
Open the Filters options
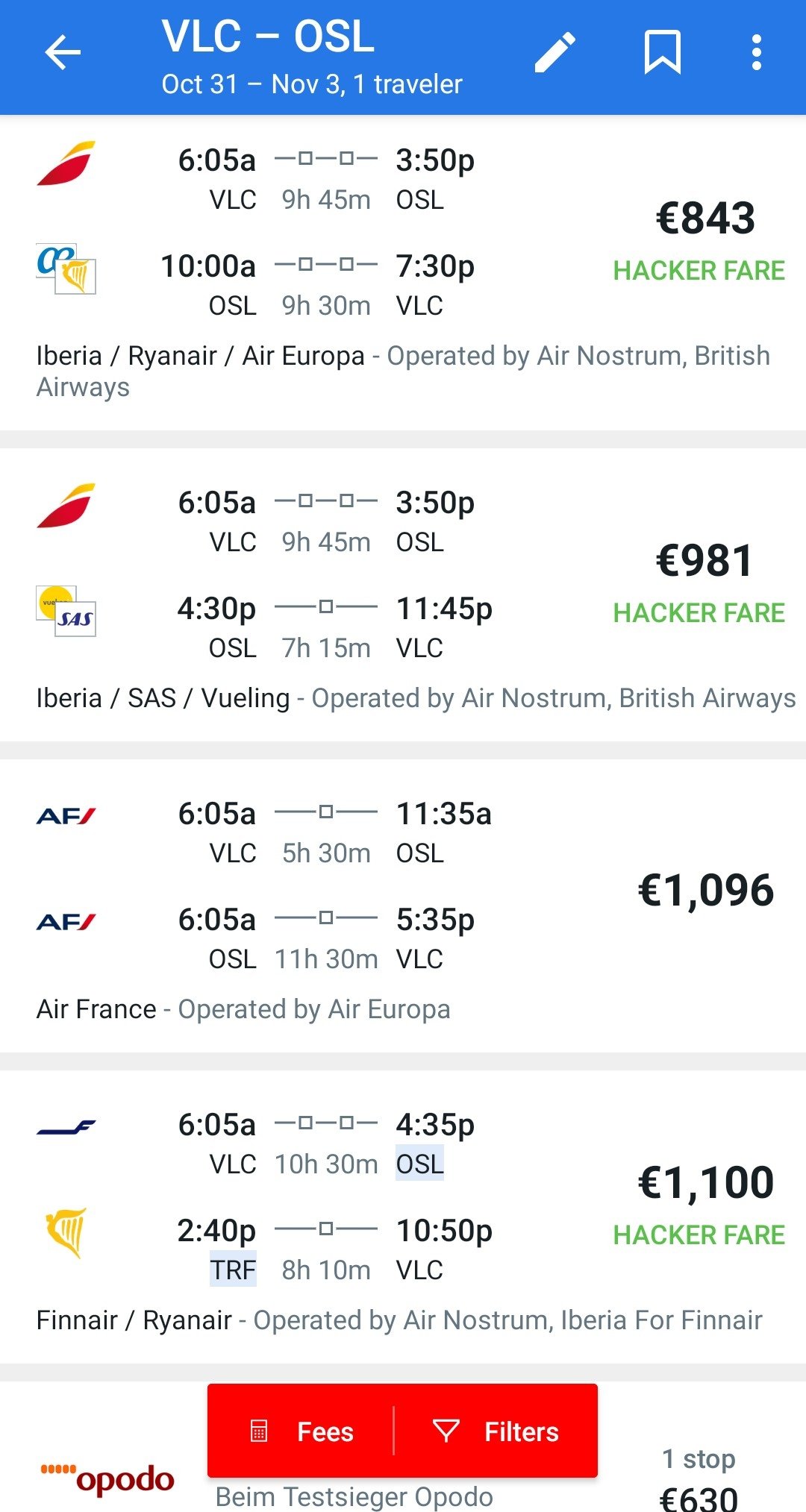pos(496,1431)
